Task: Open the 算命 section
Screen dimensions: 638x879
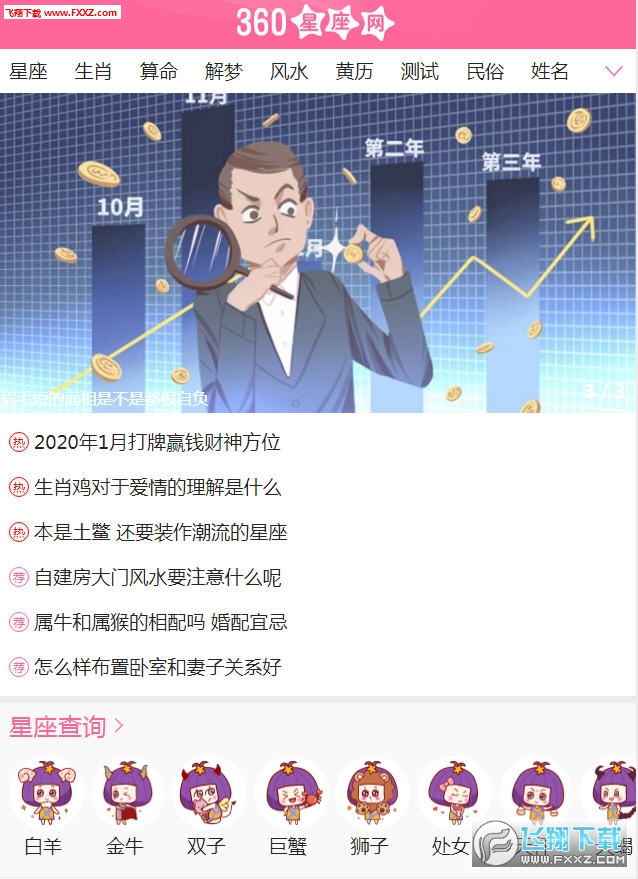Action: [x=158, y=71]
